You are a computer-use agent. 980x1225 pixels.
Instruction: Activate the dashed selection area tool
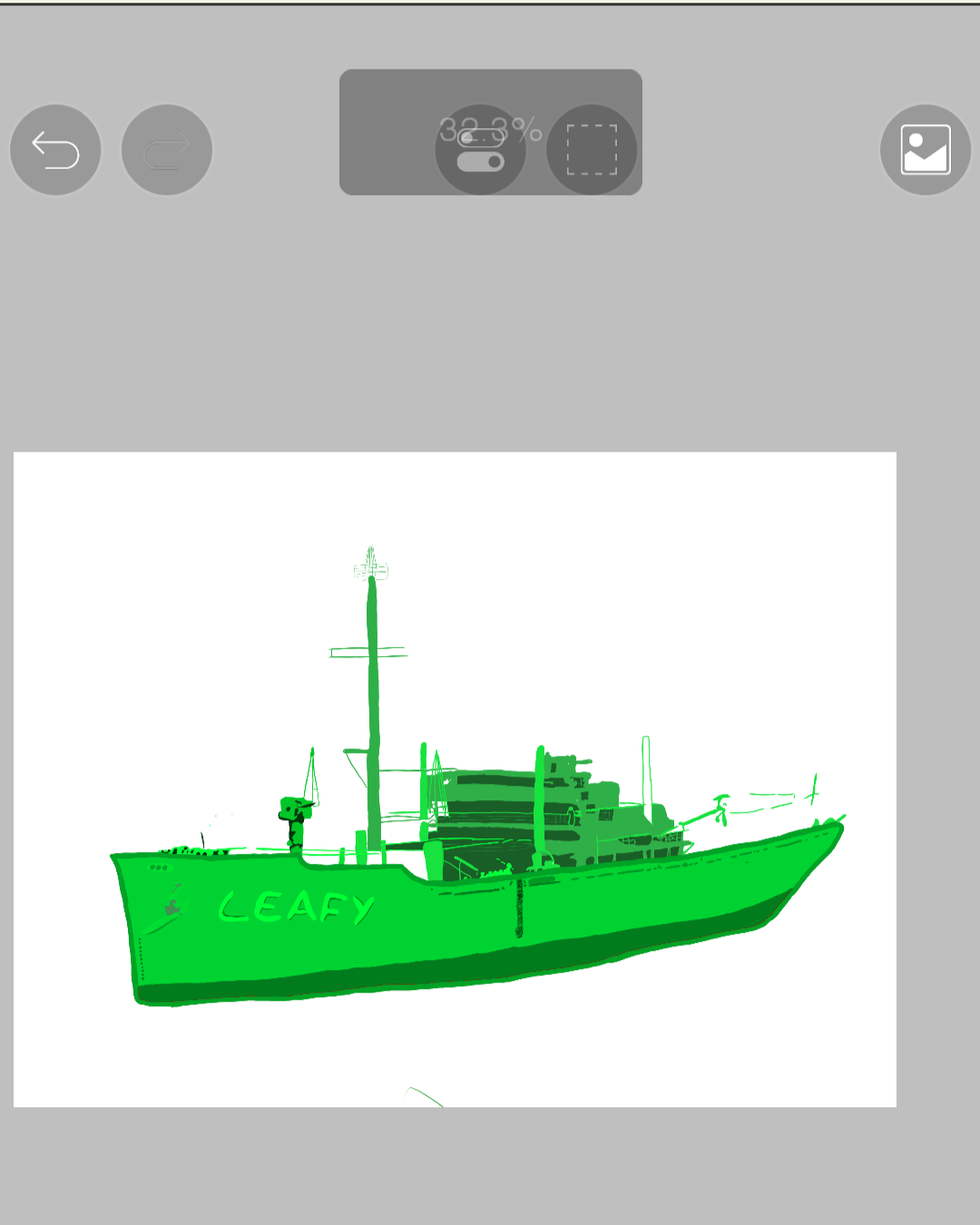coord(592,150)
